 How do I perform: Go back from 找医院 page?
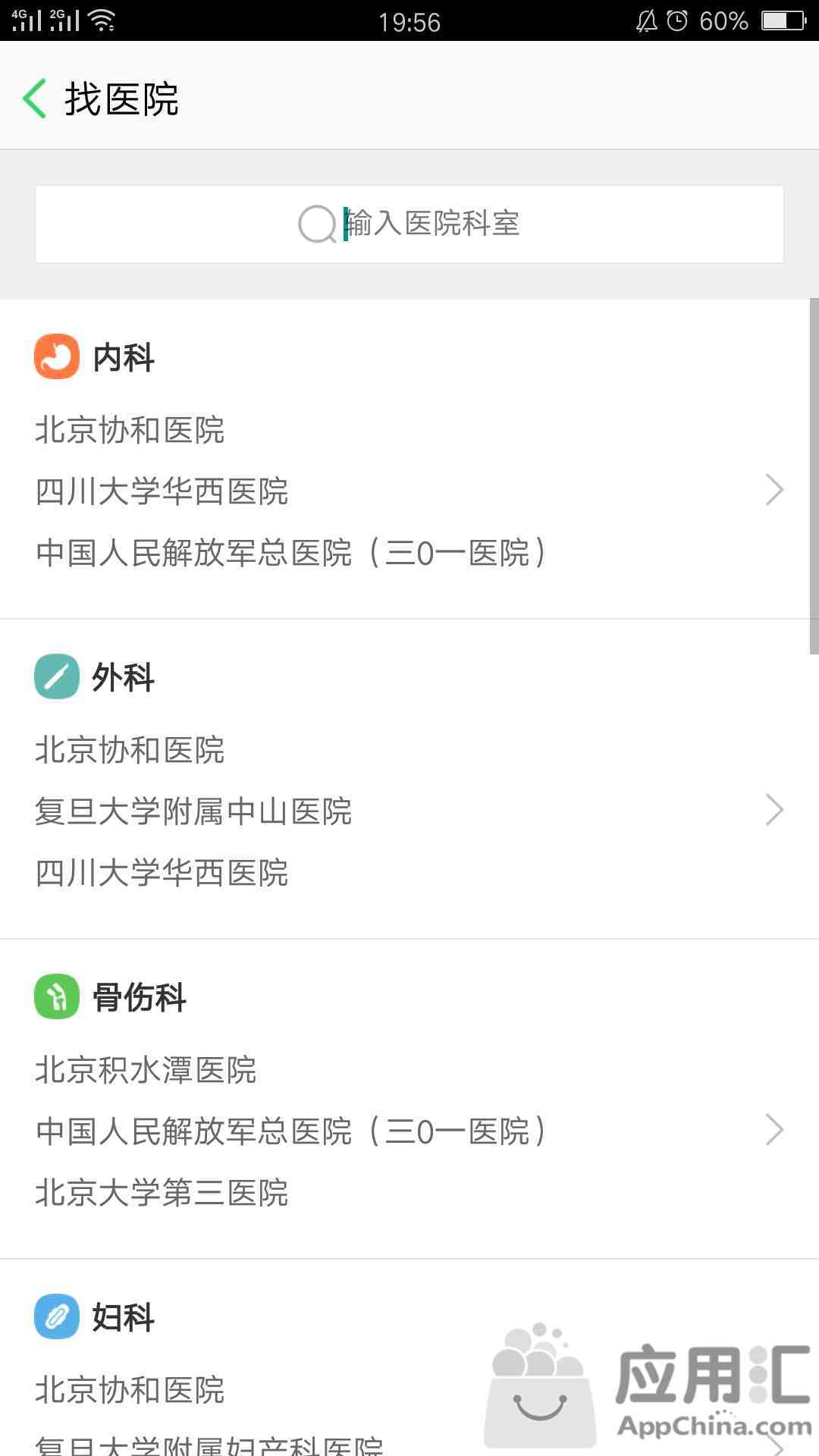point(35,99)
